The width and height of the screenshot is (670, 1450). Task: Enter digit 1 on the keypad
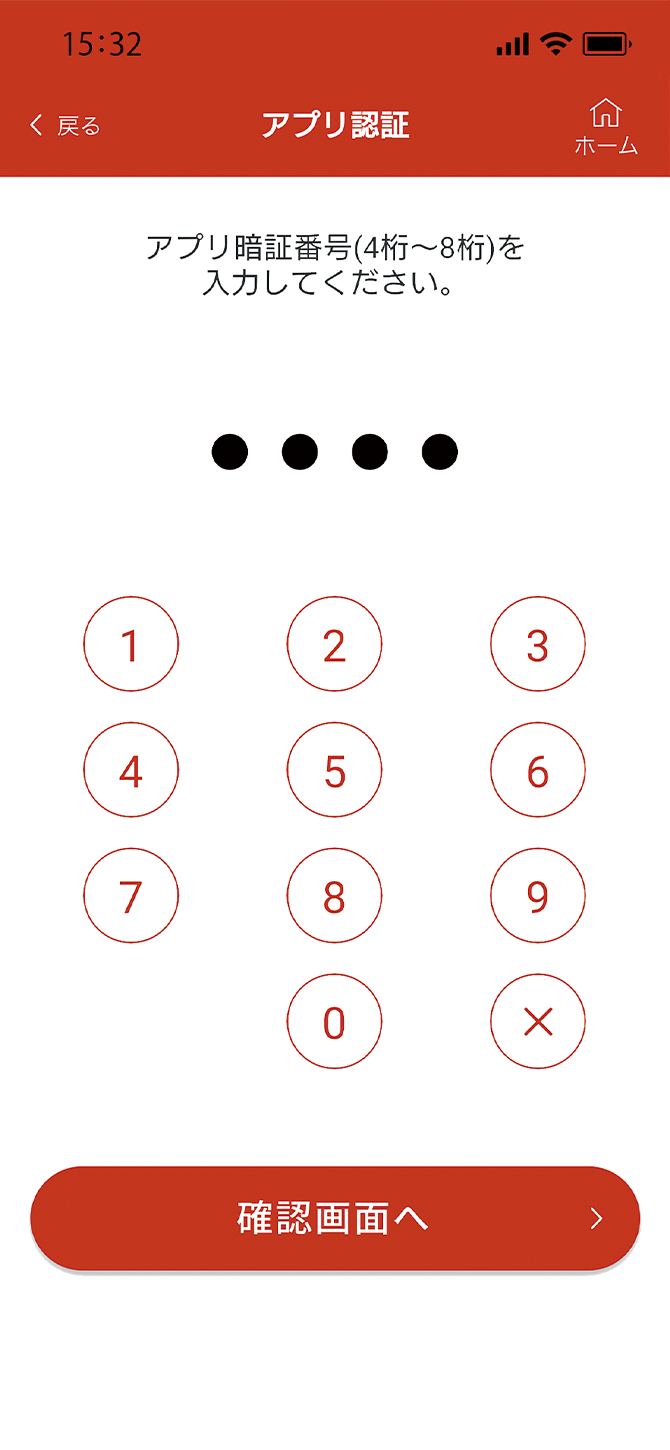131,645
